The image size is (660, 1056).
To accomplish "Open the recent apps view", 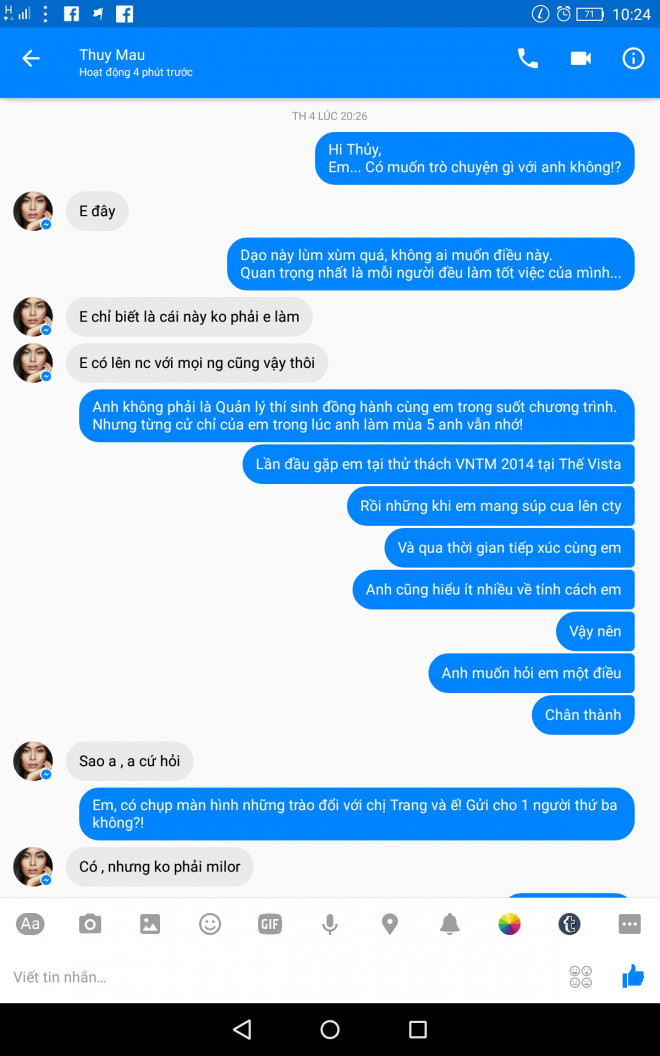I will [x=418, y=1029].
